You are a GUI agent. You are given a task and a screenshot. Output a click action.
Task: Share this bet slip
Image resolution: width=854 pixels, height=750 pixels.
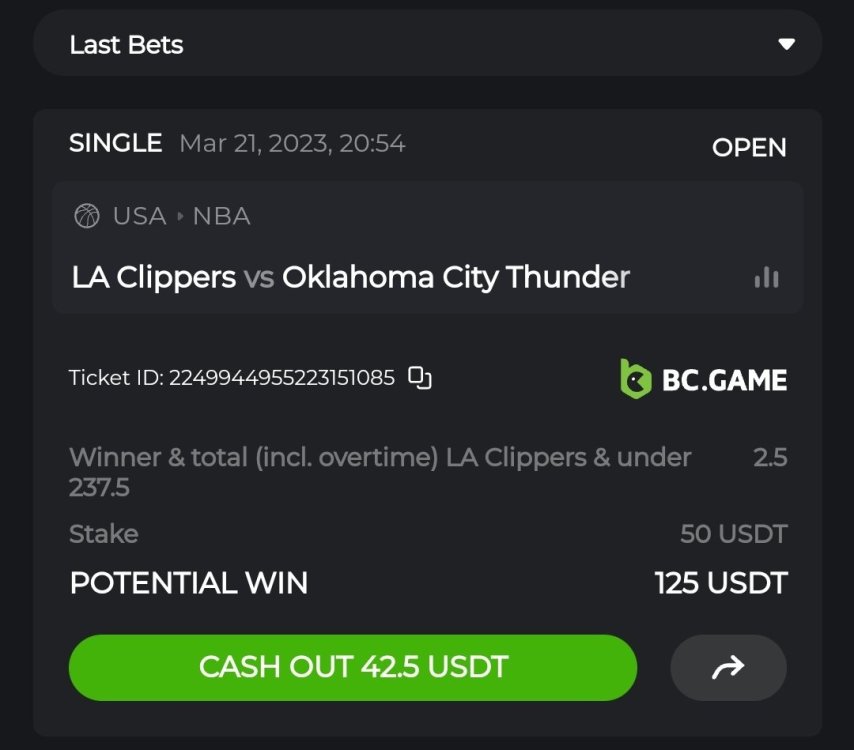[728, 667]
